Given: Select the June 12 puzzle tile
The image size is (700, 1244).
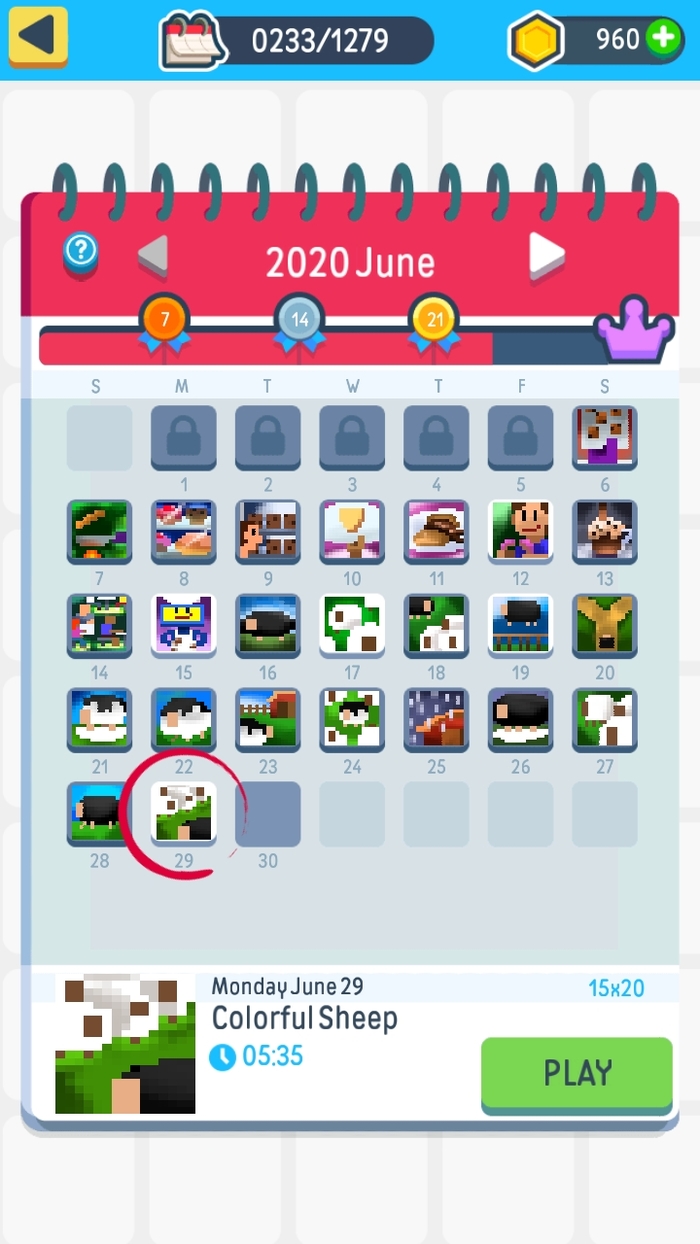Looking at the screenshot, I should (x=519, y=530).
